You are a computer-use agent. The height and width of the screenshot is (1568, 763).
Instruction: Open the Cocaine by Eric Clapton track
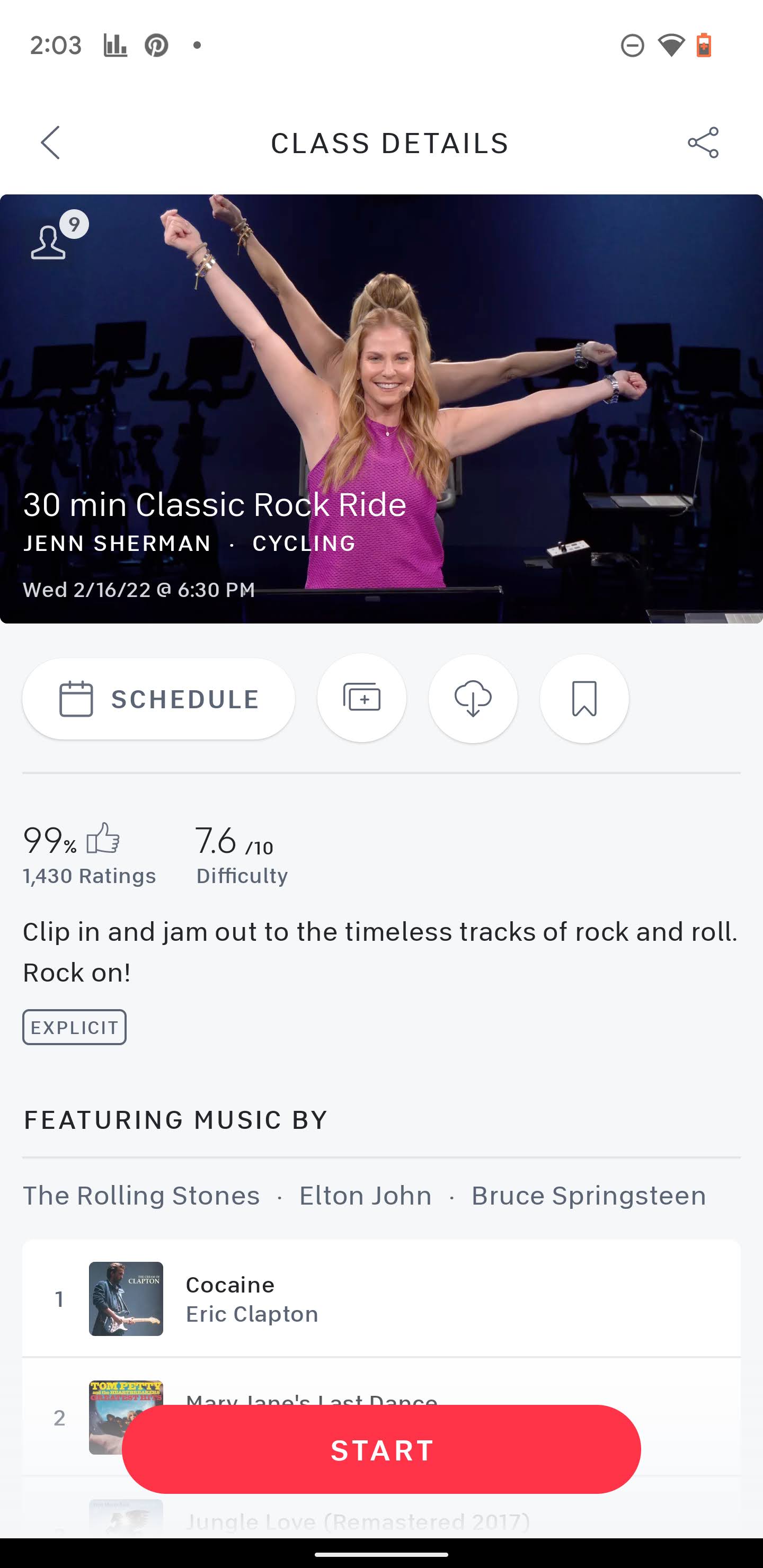[381, 1299]
